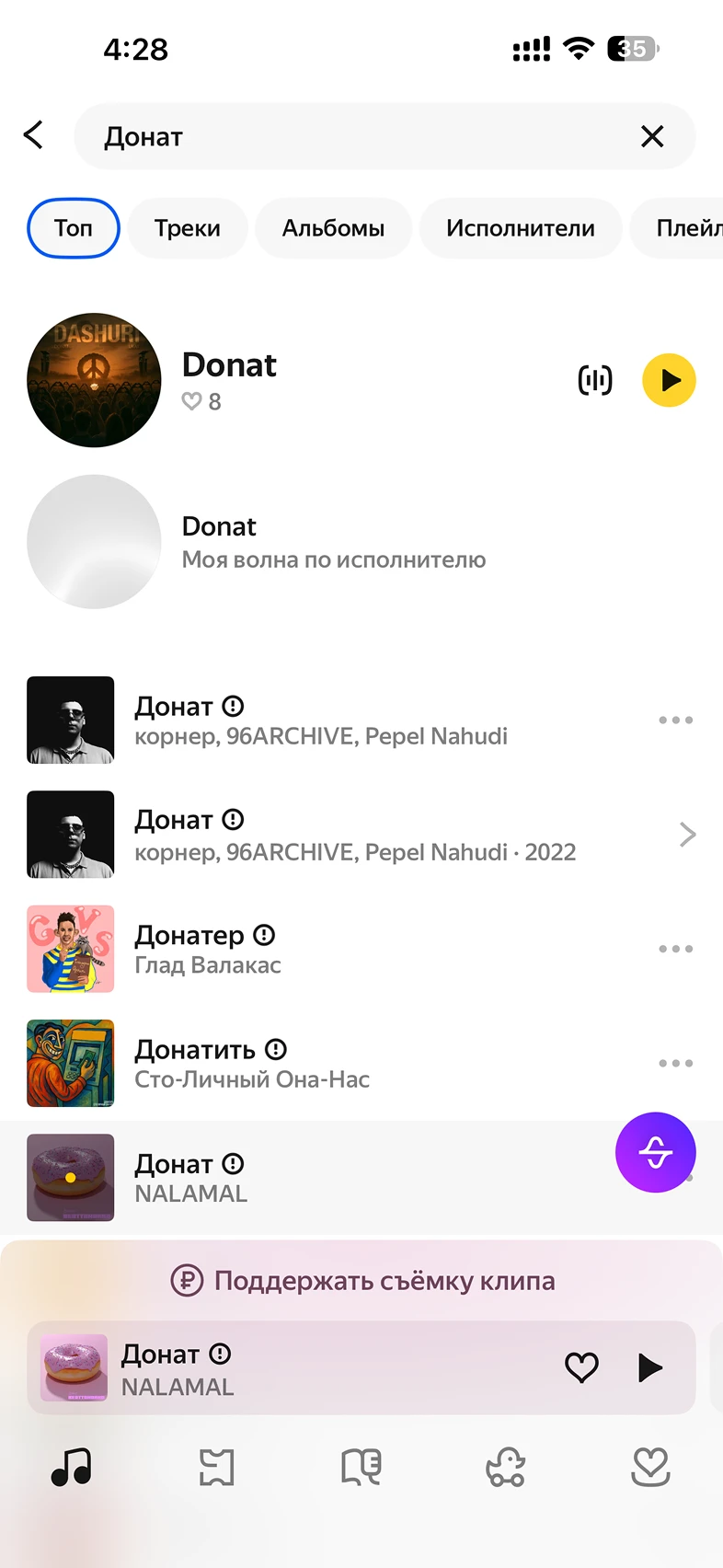
Task: Switch to the Треки tab
Action: pos(188,228)
